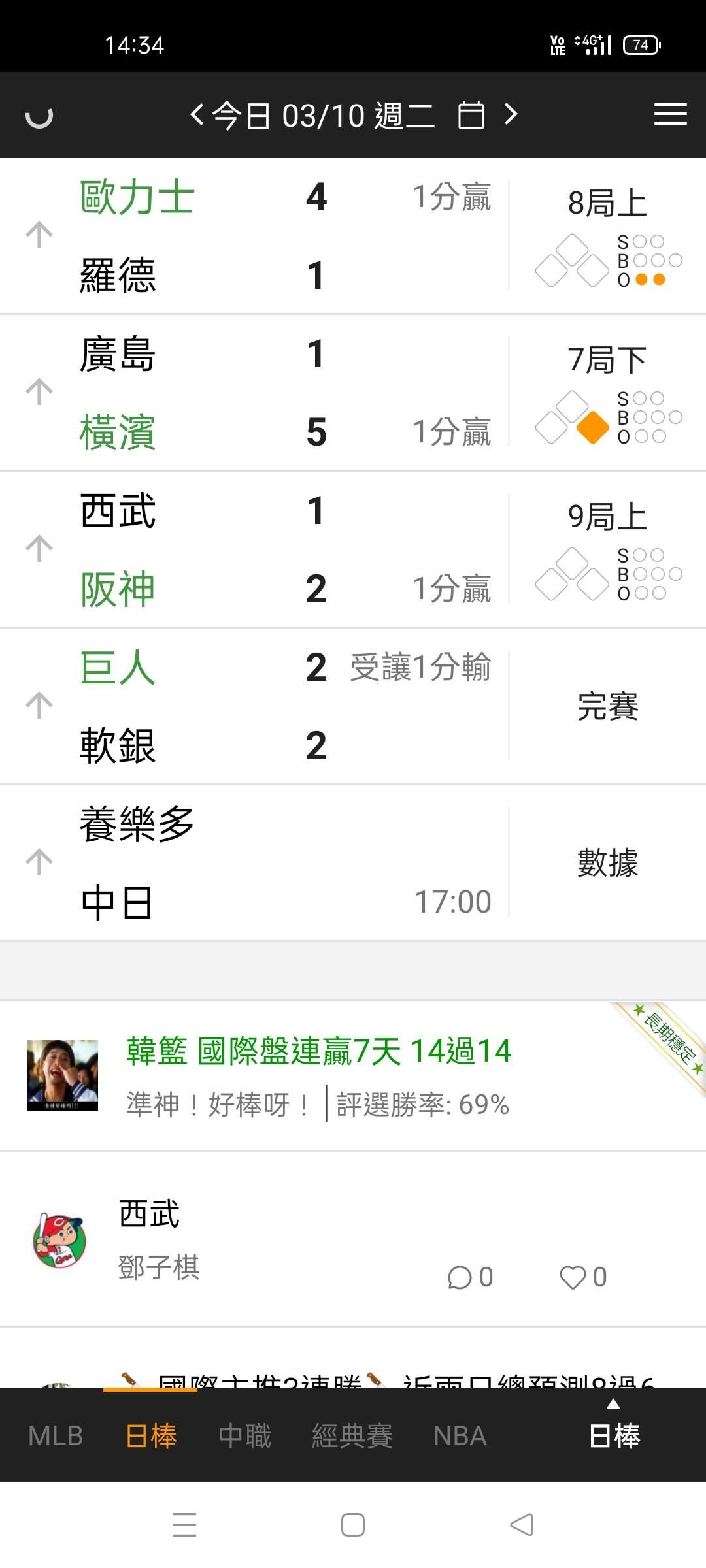Go back with the system back button

pos(522,1525)
